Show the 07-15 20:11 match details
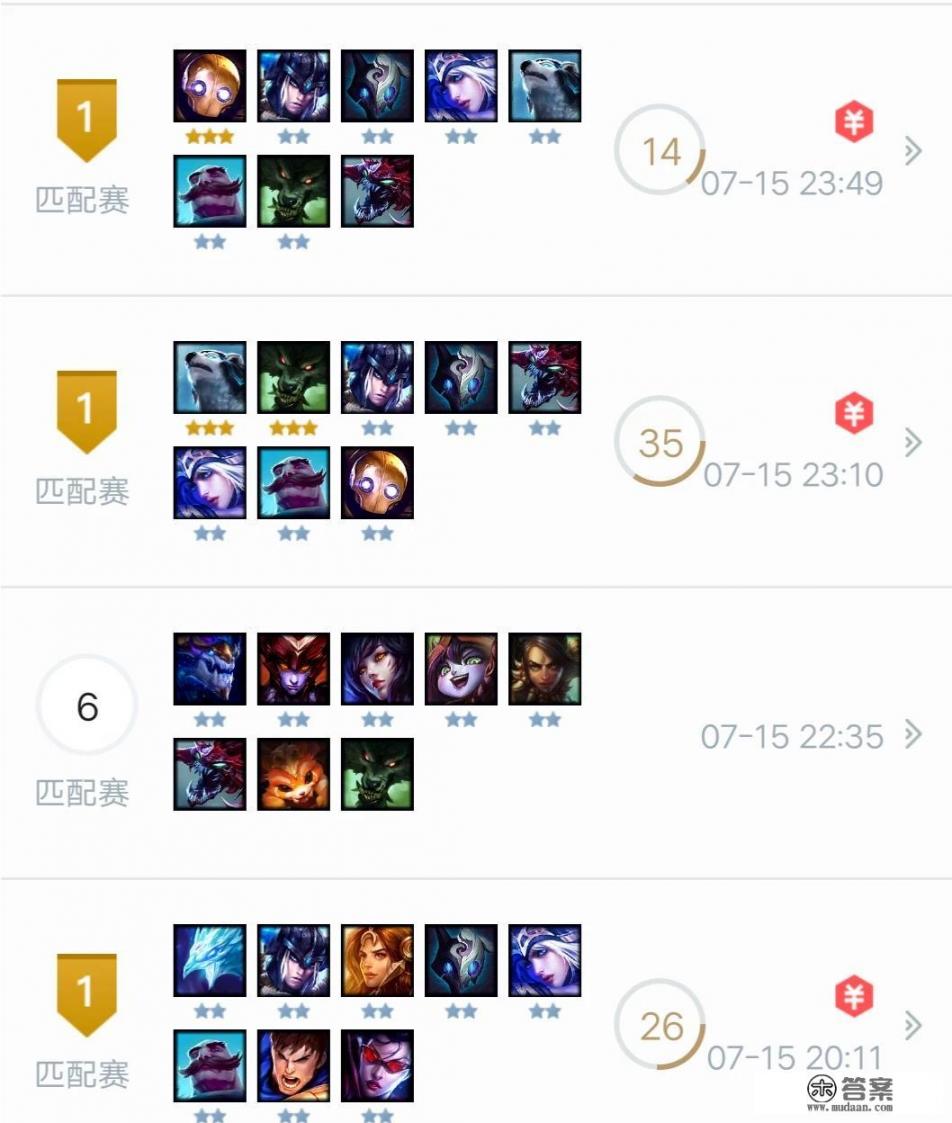Viewport: 952px width, 1123px height. pyautogui.click(x=911, y=1025)
